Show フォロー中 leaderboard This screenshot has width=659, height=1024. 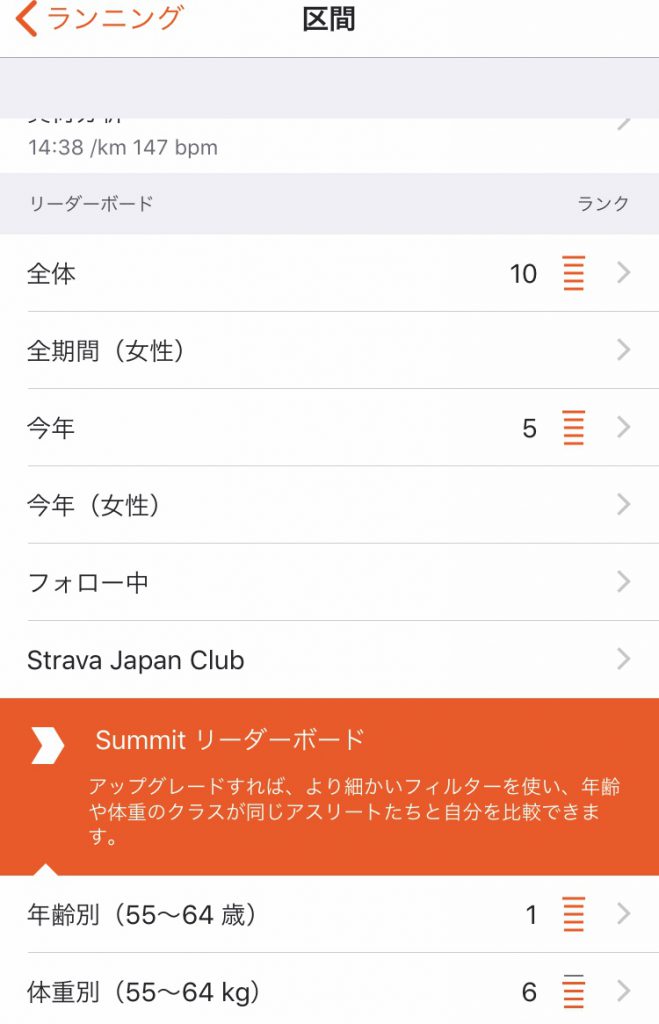coord(329,583)
